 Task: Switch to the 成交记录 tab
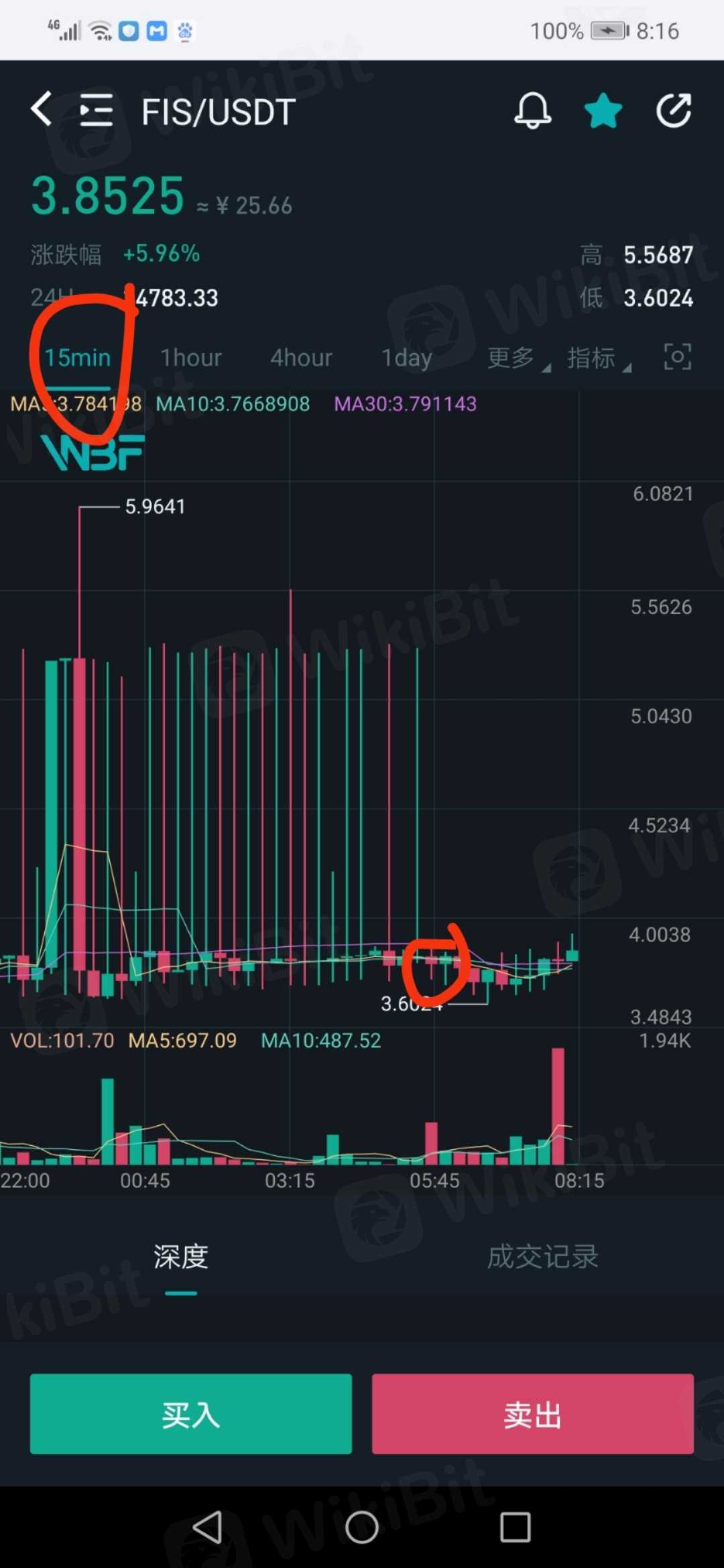[x=542, y=1257]
